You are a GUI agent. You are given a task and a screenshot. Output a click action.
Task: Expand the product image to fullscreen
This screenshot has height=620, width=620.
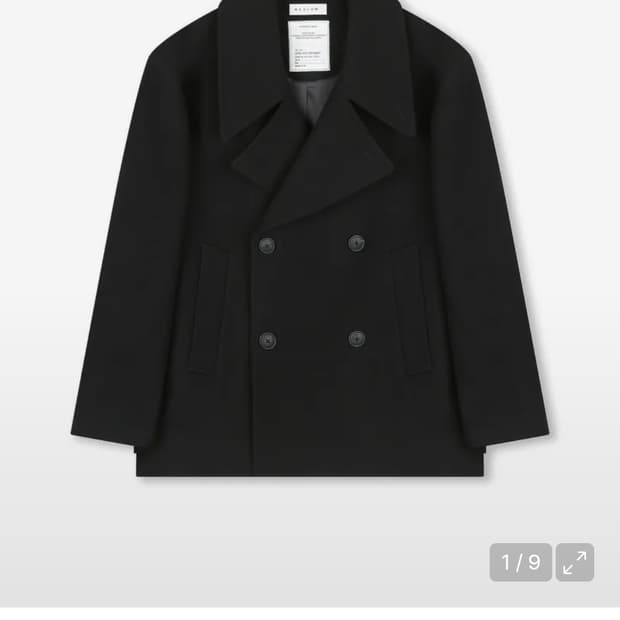tap(574, 562)
